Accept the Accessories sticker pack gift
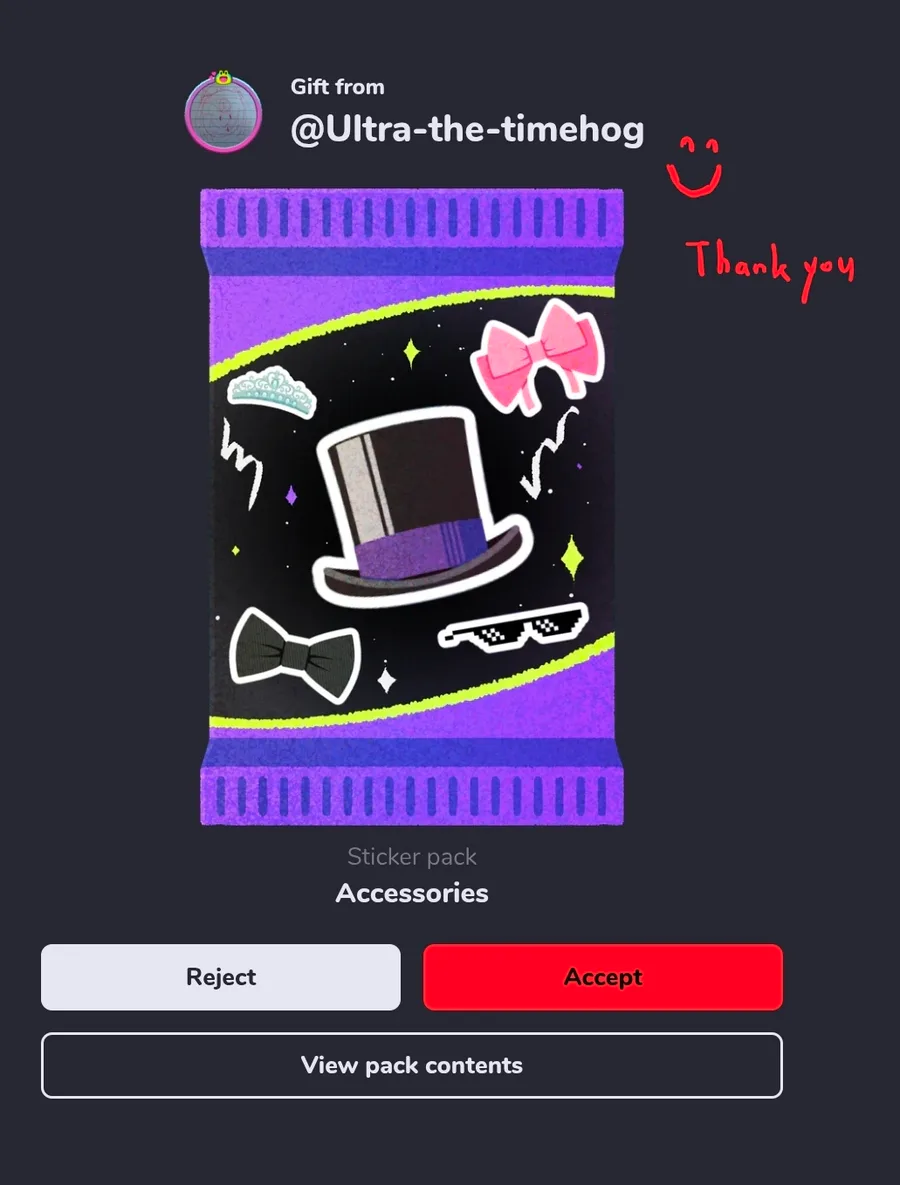Image resolution: width=900 pixels, height=1185 pixels. point(602,976)
